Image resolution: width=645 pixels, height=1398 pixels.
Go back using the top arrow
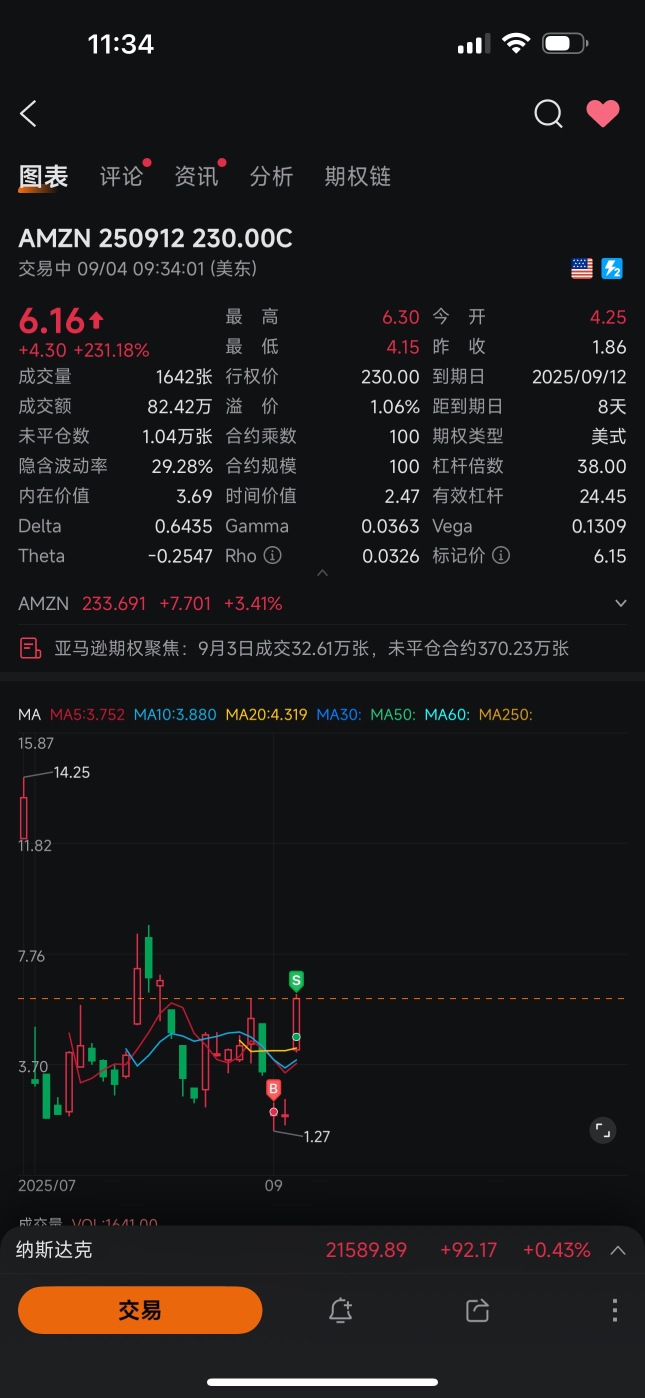[29, 114]
